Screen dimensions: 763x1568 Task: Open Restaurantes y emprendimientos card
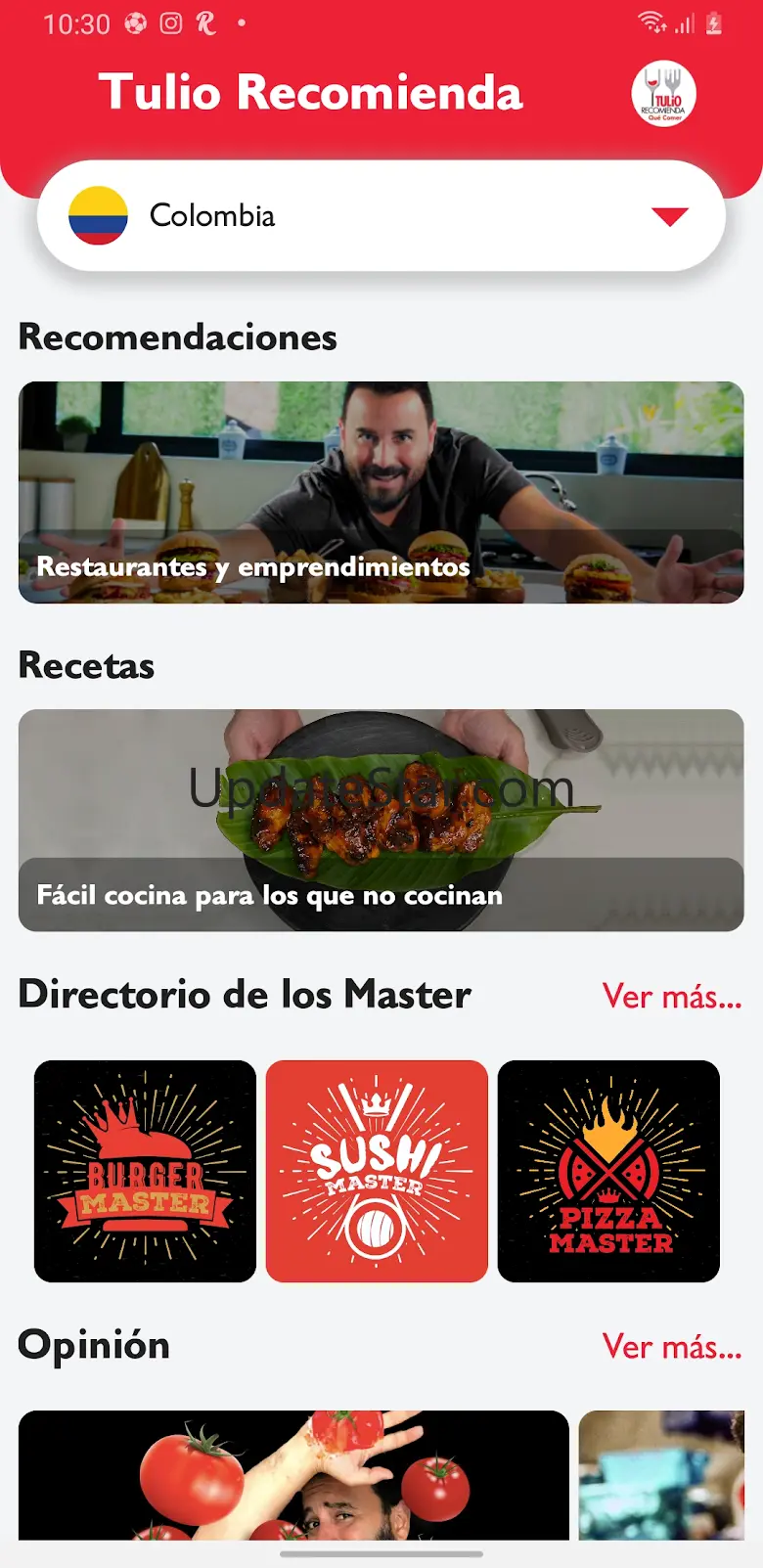tap(381, 492)
